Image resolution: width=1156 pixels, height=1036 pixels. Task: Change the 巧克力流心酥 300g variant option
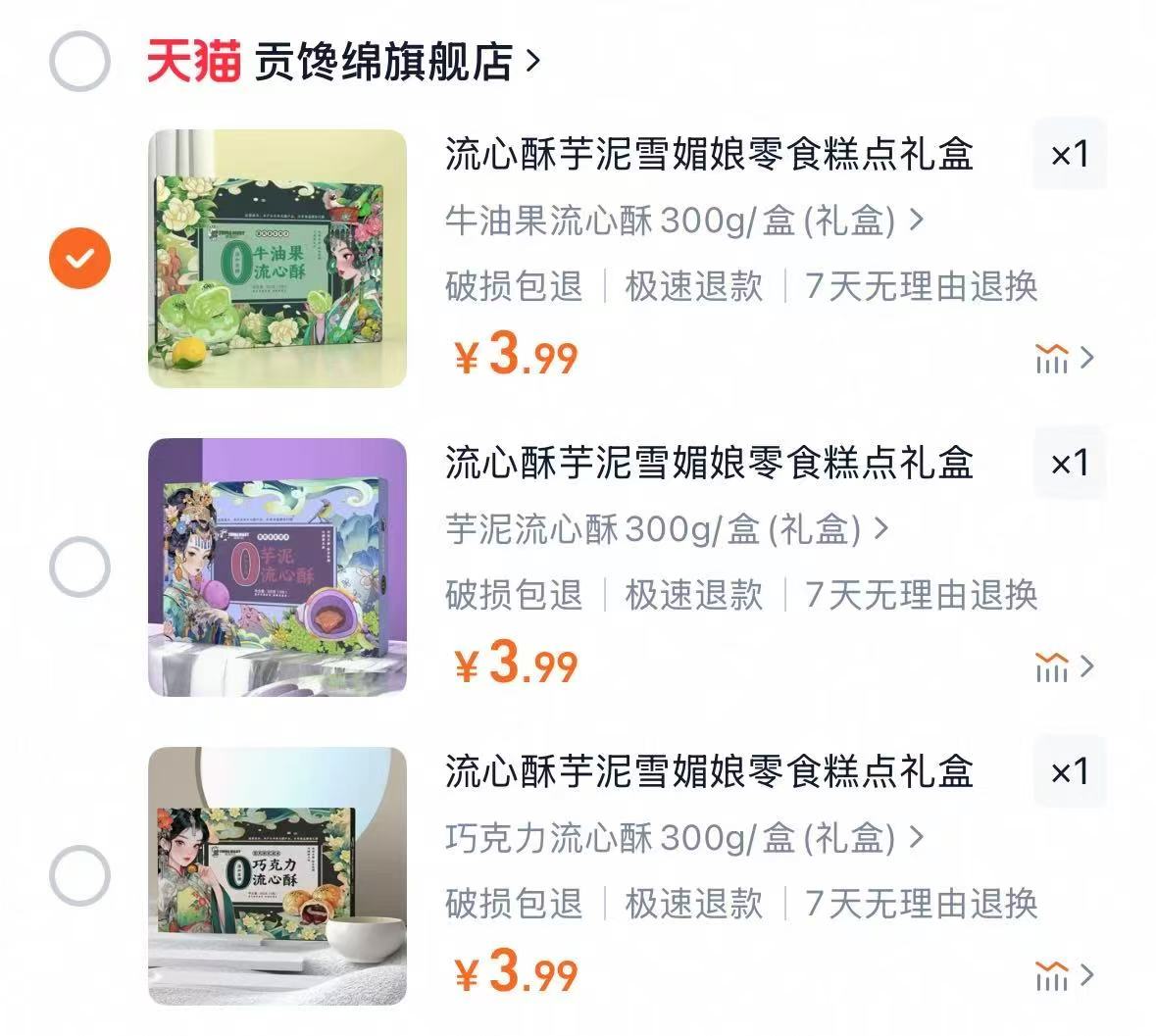point(683,838)
